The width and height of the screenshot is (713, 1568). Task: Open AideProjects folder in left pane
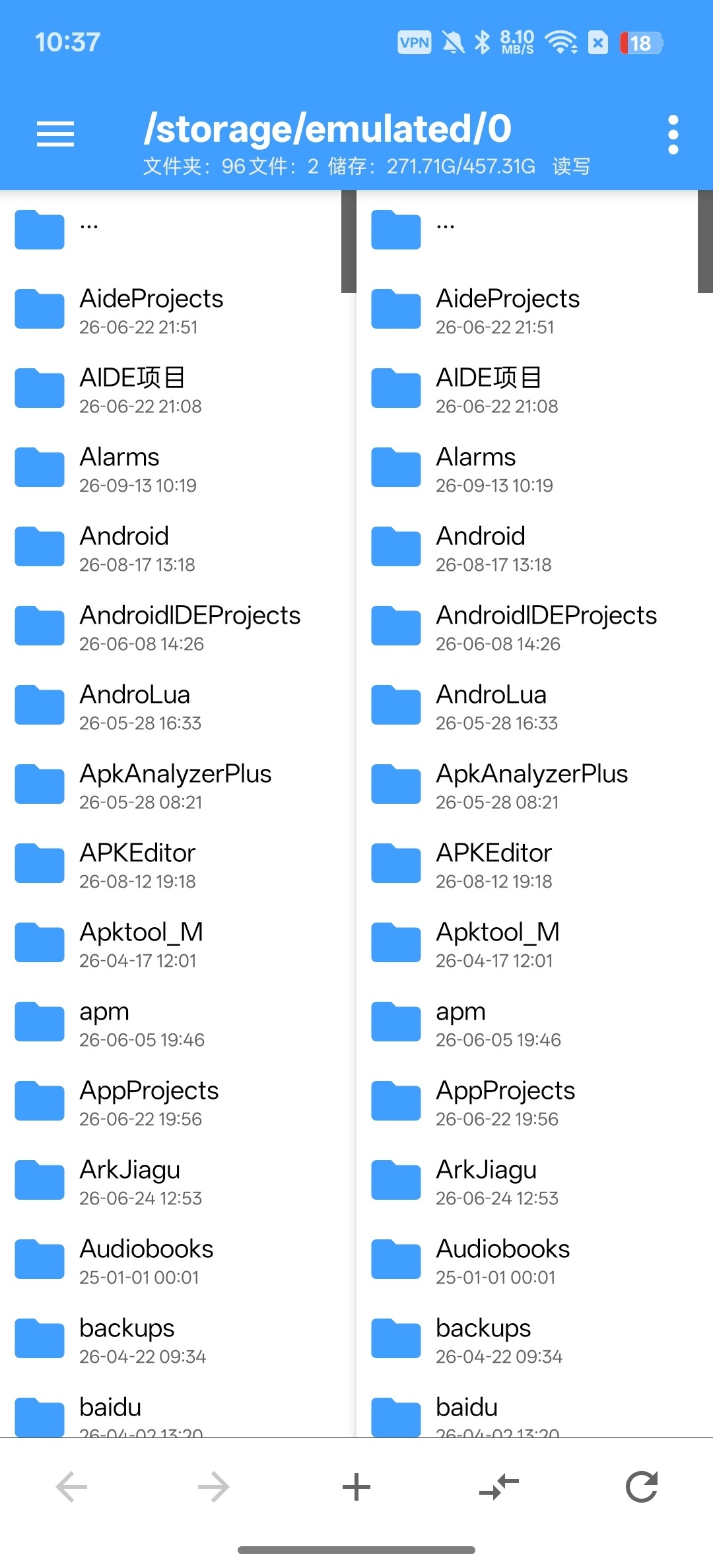[x=178, y=310]
